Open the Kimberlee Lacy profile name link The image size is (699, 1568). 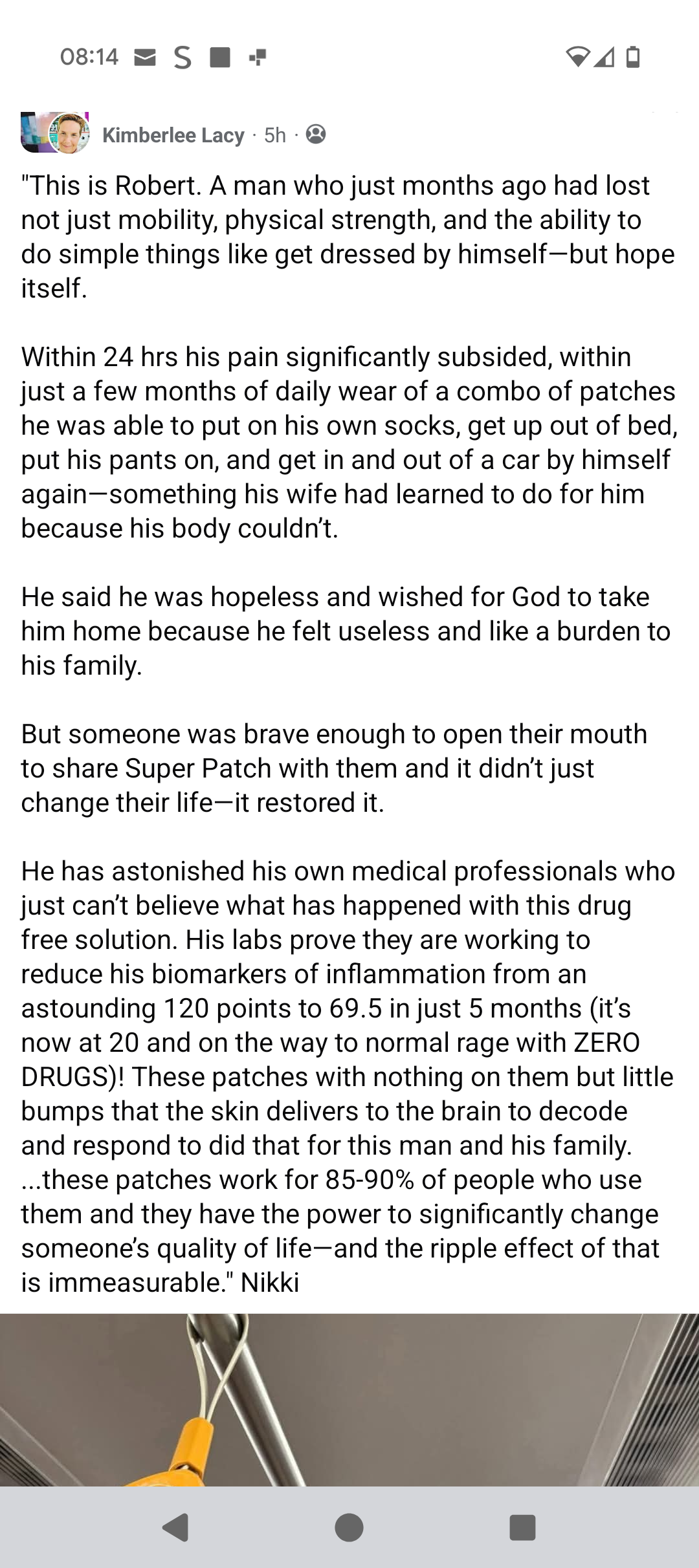click(173, 135)
